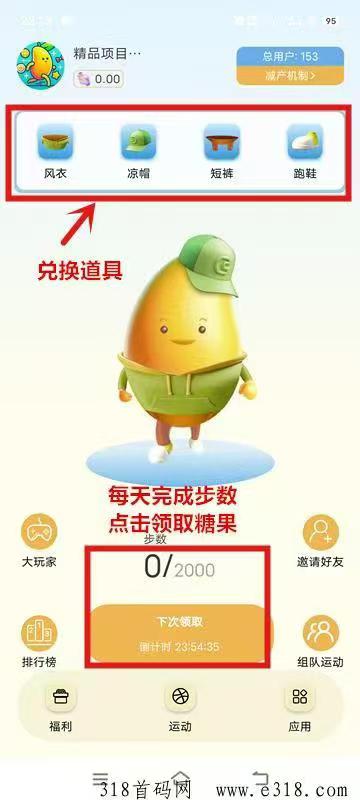Screen dimensions: 360x800
Task: Open the 减产机制 link
Action: pos(290,76)
